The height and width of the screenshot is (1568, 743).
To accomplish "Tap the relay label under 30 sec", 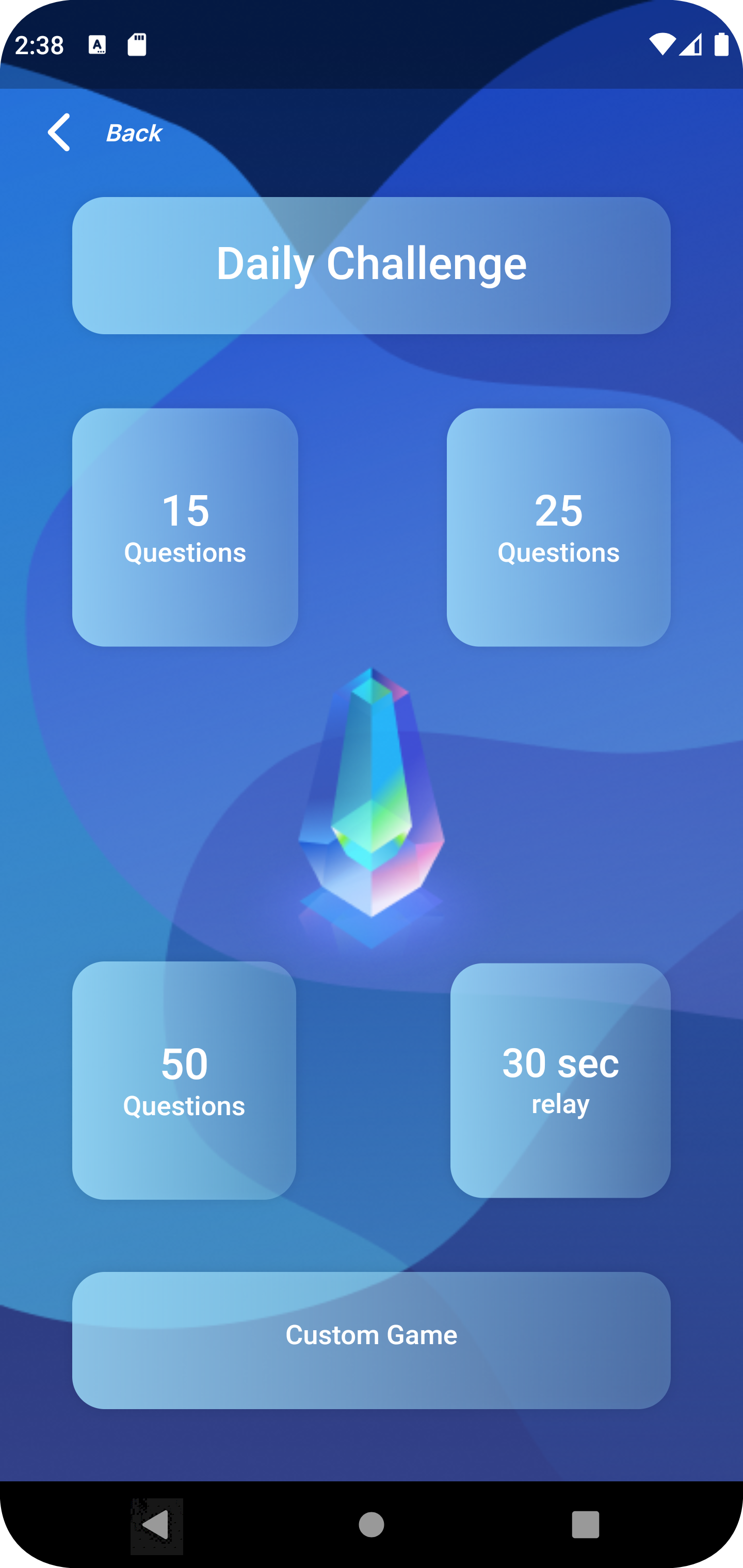I will pos(560,1106).
